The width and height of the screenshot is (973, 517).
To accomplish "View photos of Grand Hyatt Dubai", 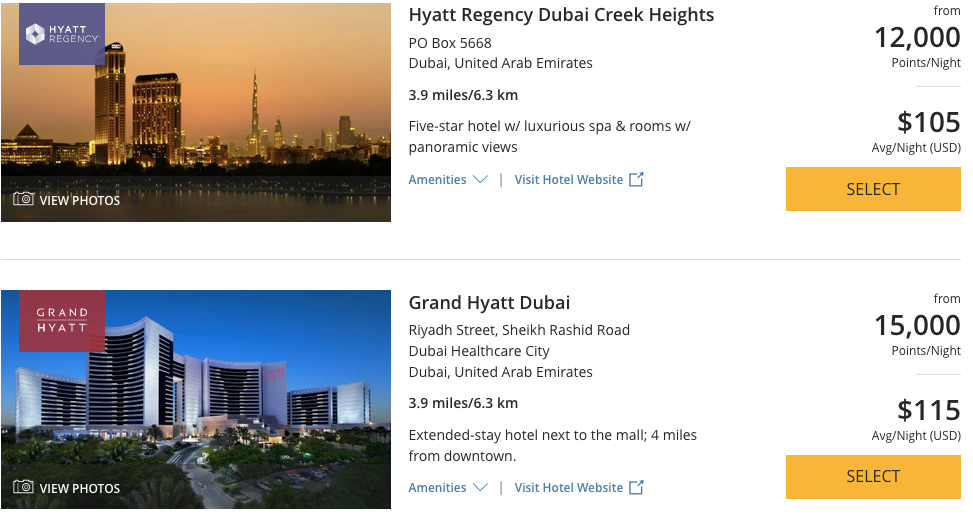I will pos(67,488).
